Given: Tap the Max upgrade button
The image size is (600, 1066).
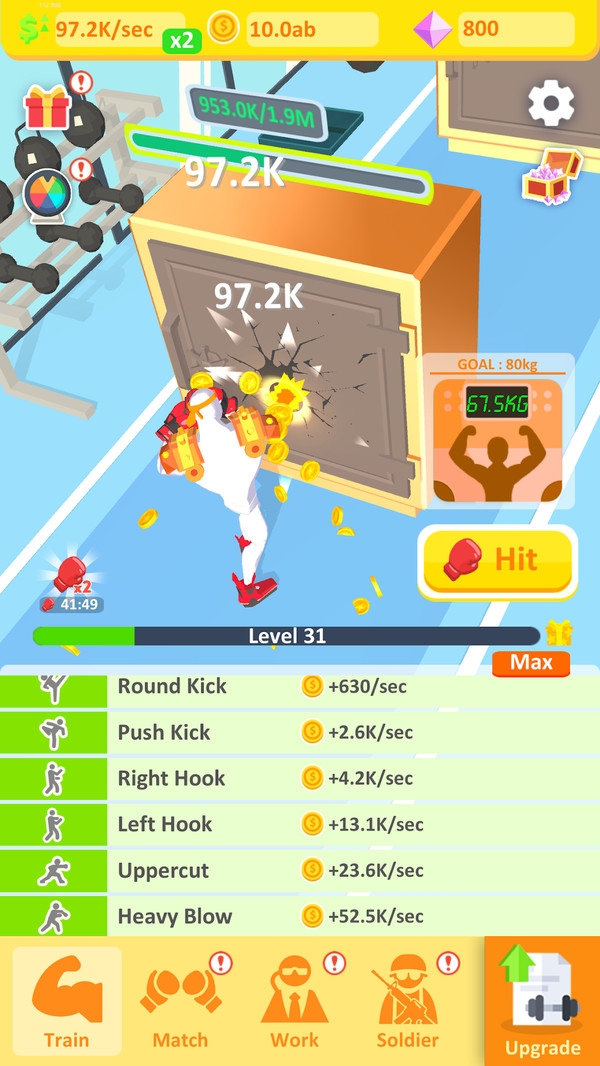Looking at the screenshot, I should tap(530, 662).
